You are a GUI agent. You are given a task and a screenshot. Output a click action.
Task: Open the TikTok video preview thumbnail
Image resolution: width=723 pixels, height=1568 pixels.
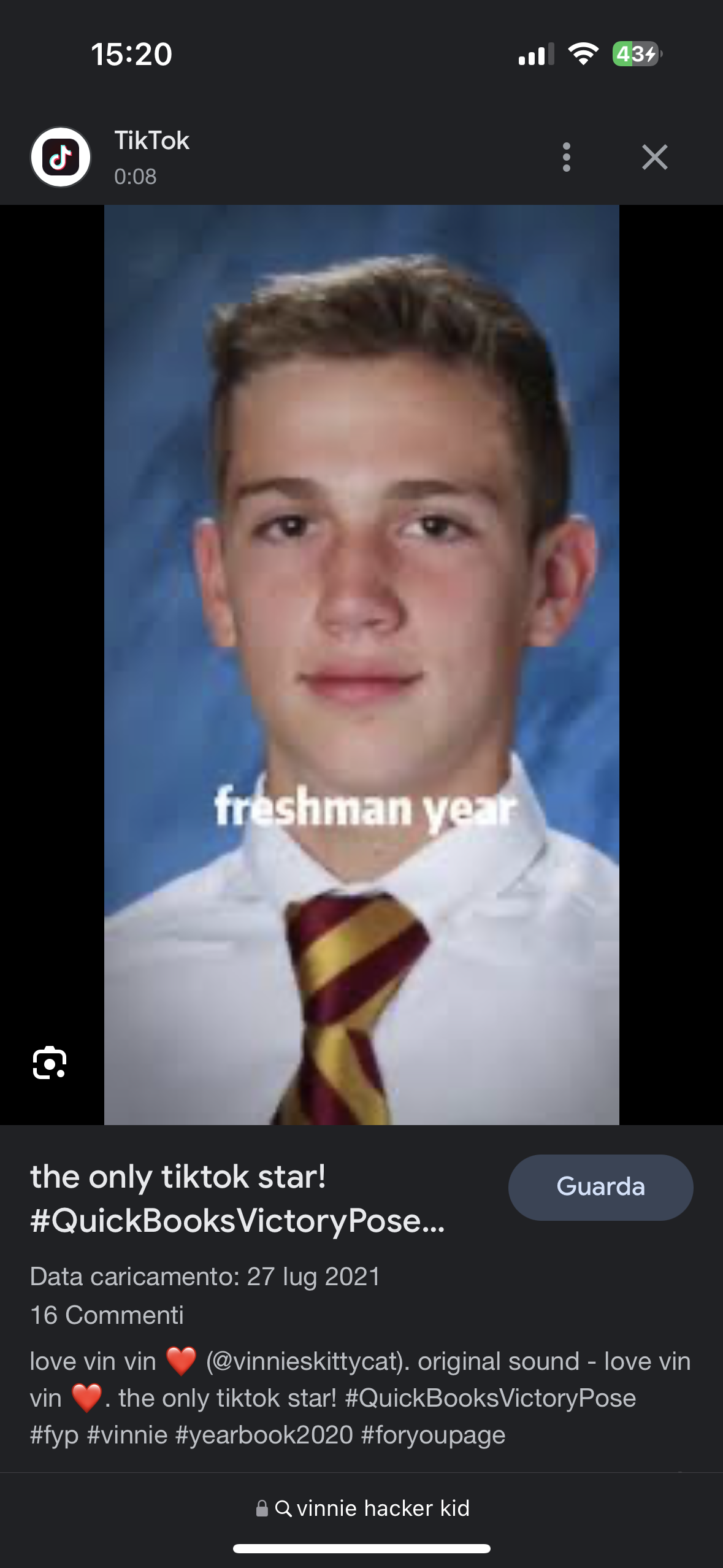(361, 664)
